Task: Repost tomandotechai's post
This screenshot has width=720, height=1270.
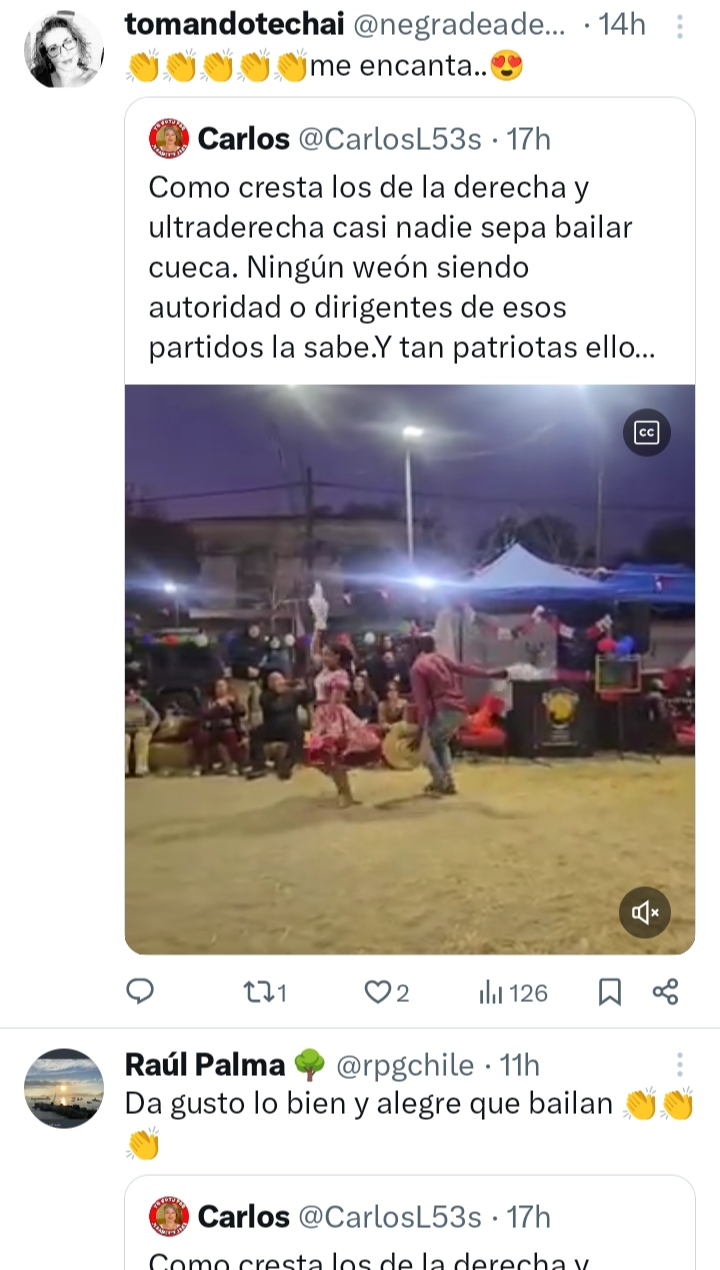Action: [x=265, y=992]
